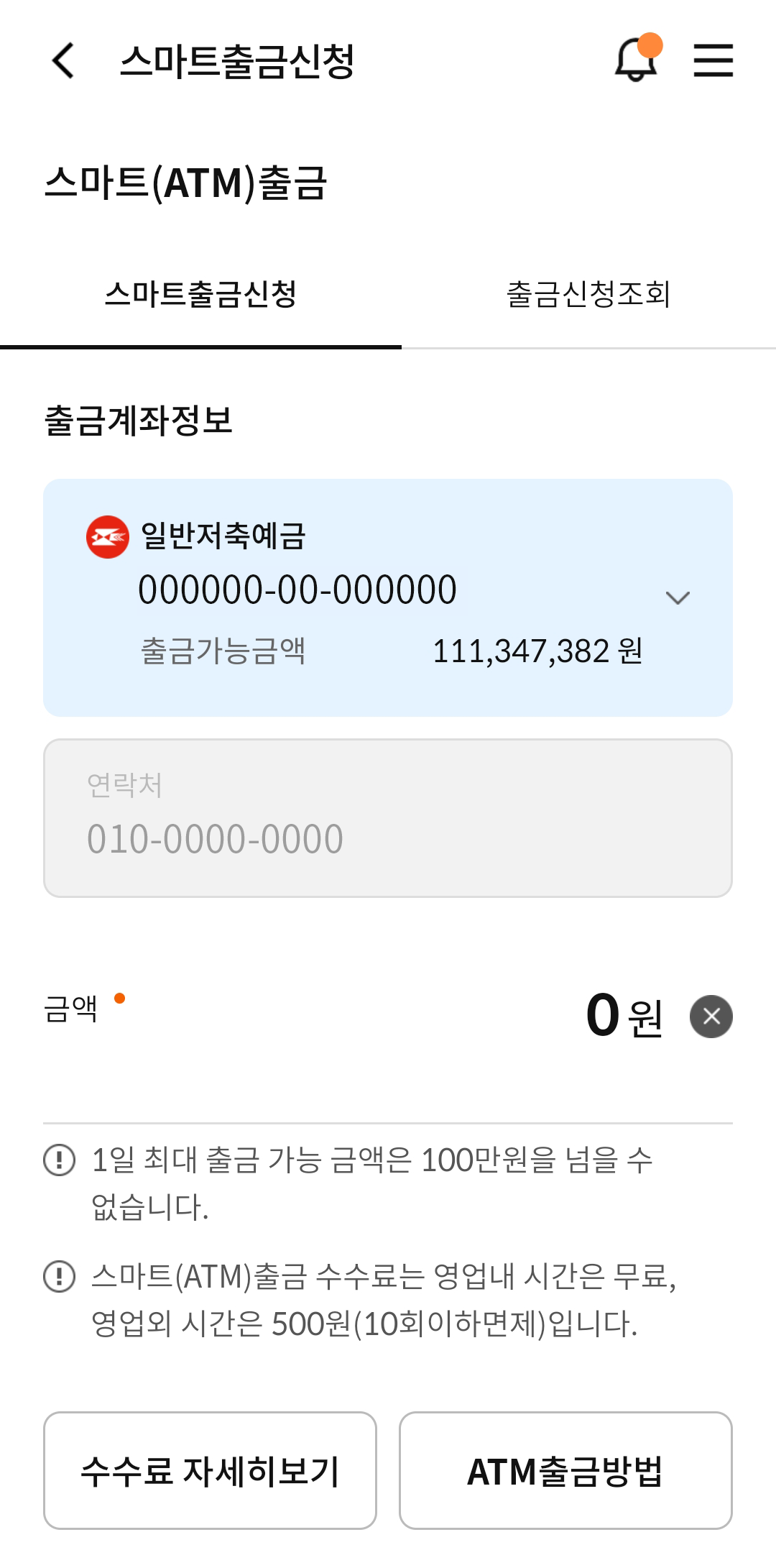Click the required-field dot beside 금액
Screen dimensions: 776x1568
pyautogui.click(x=120, y=997)
